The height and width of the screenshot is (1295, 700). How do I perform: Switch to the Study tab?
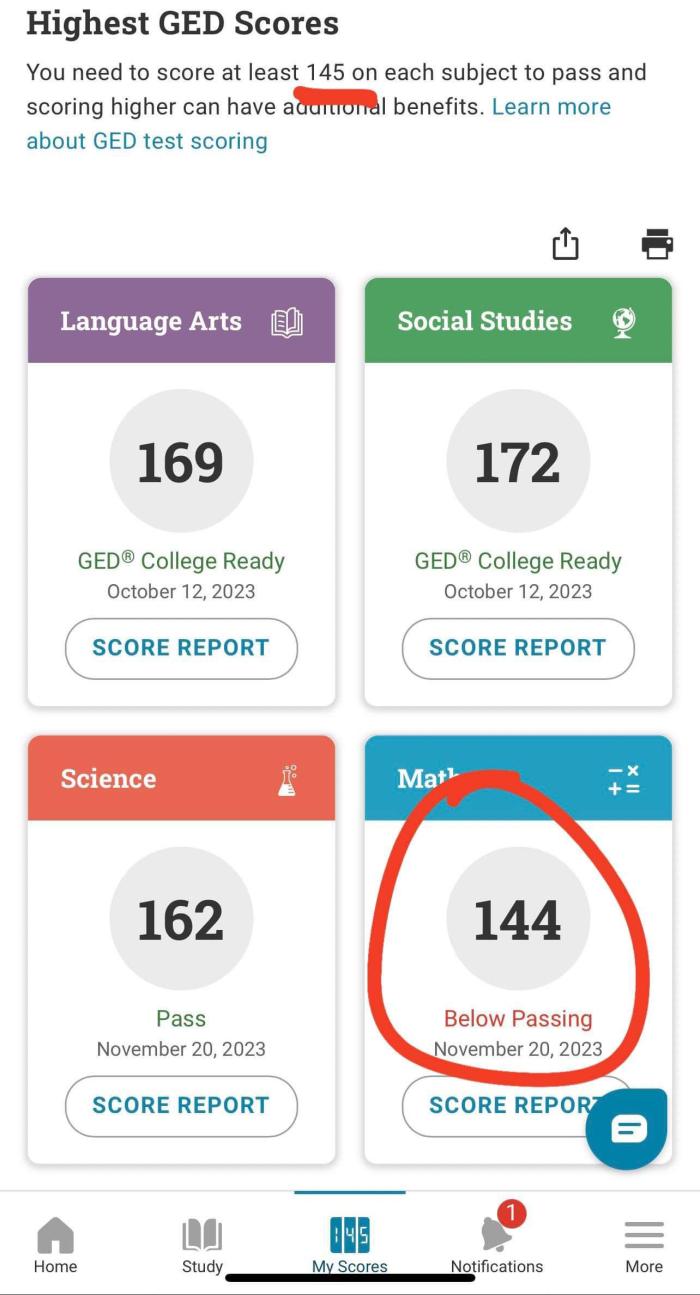202,1245
